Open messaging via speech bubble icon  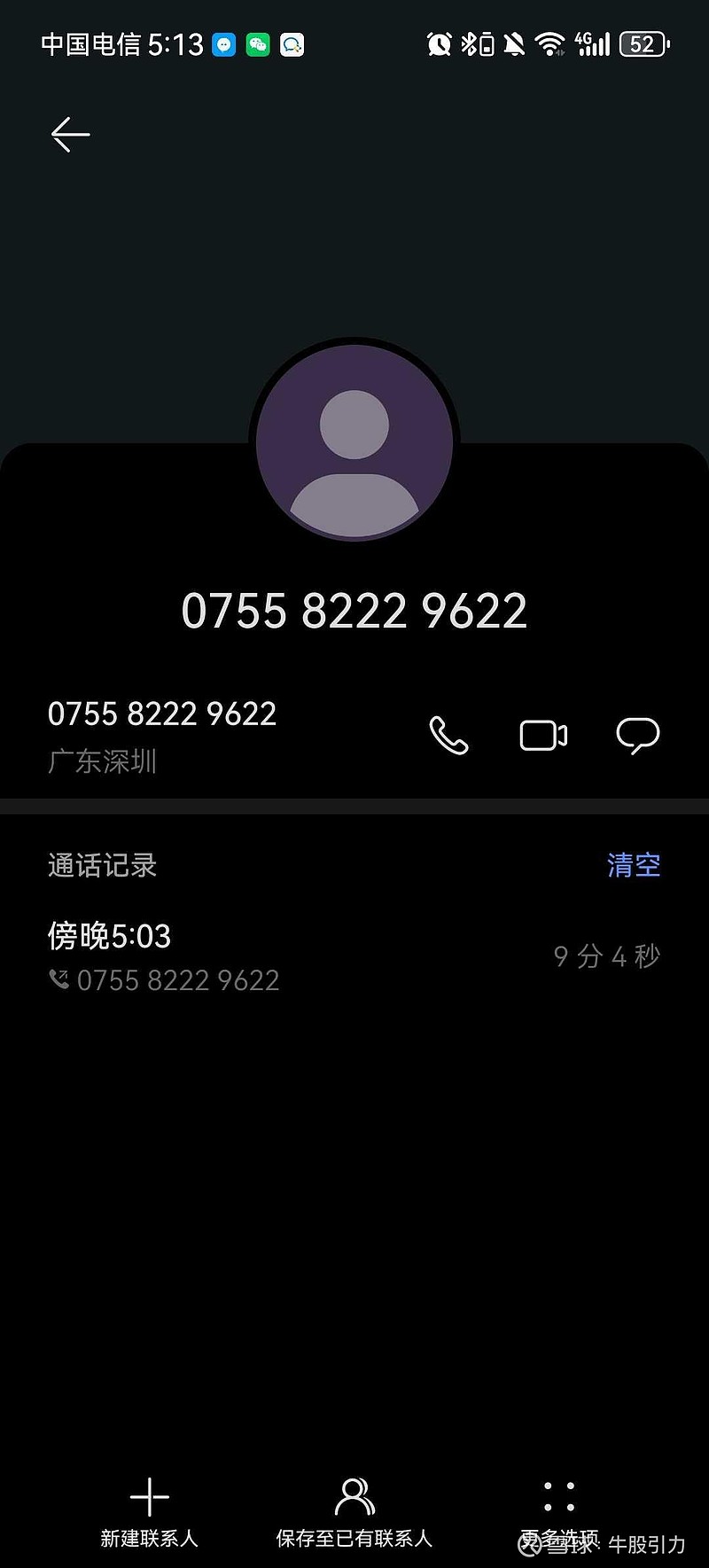(x=637, y=736)
